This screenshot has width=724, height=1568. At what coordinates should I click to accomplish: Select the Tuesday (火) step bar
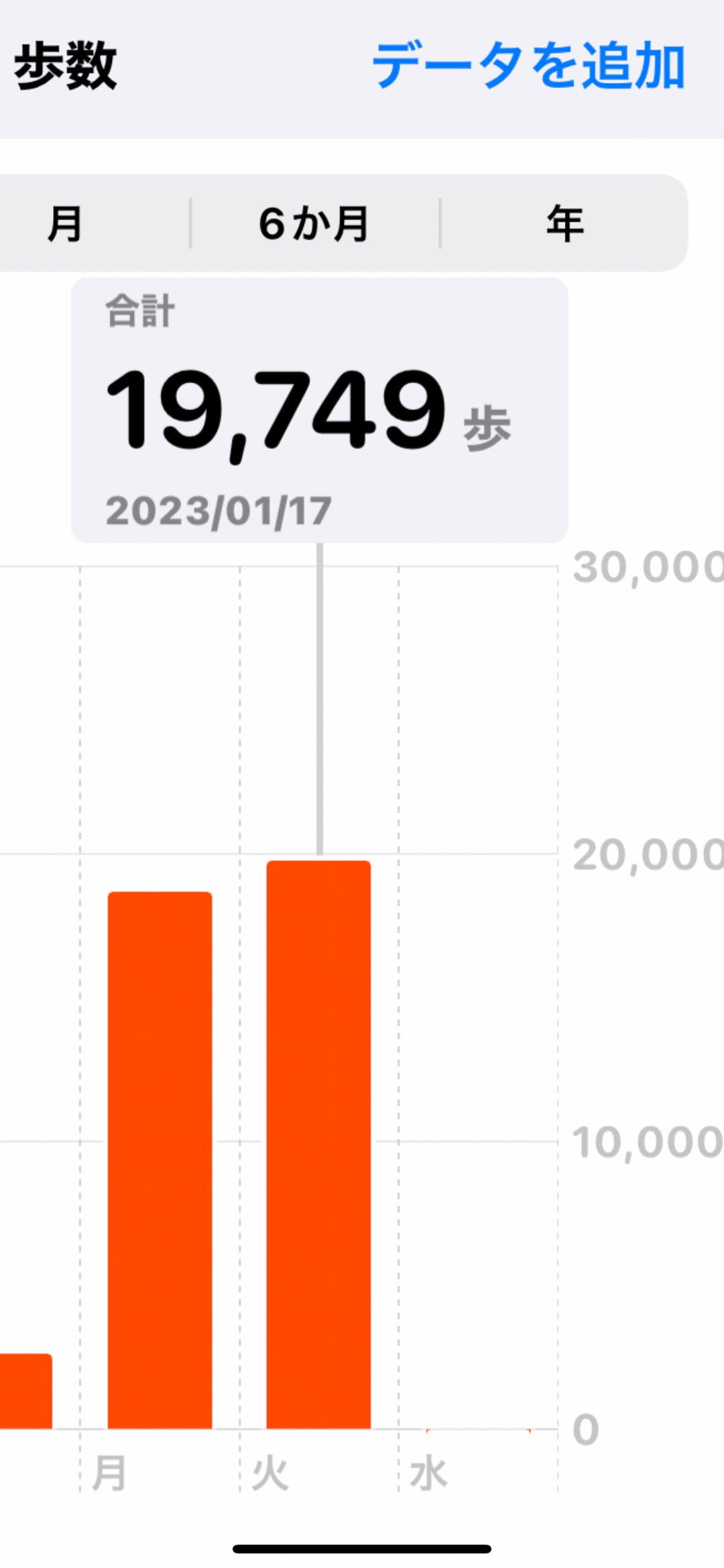click(x=318, y=1144)
